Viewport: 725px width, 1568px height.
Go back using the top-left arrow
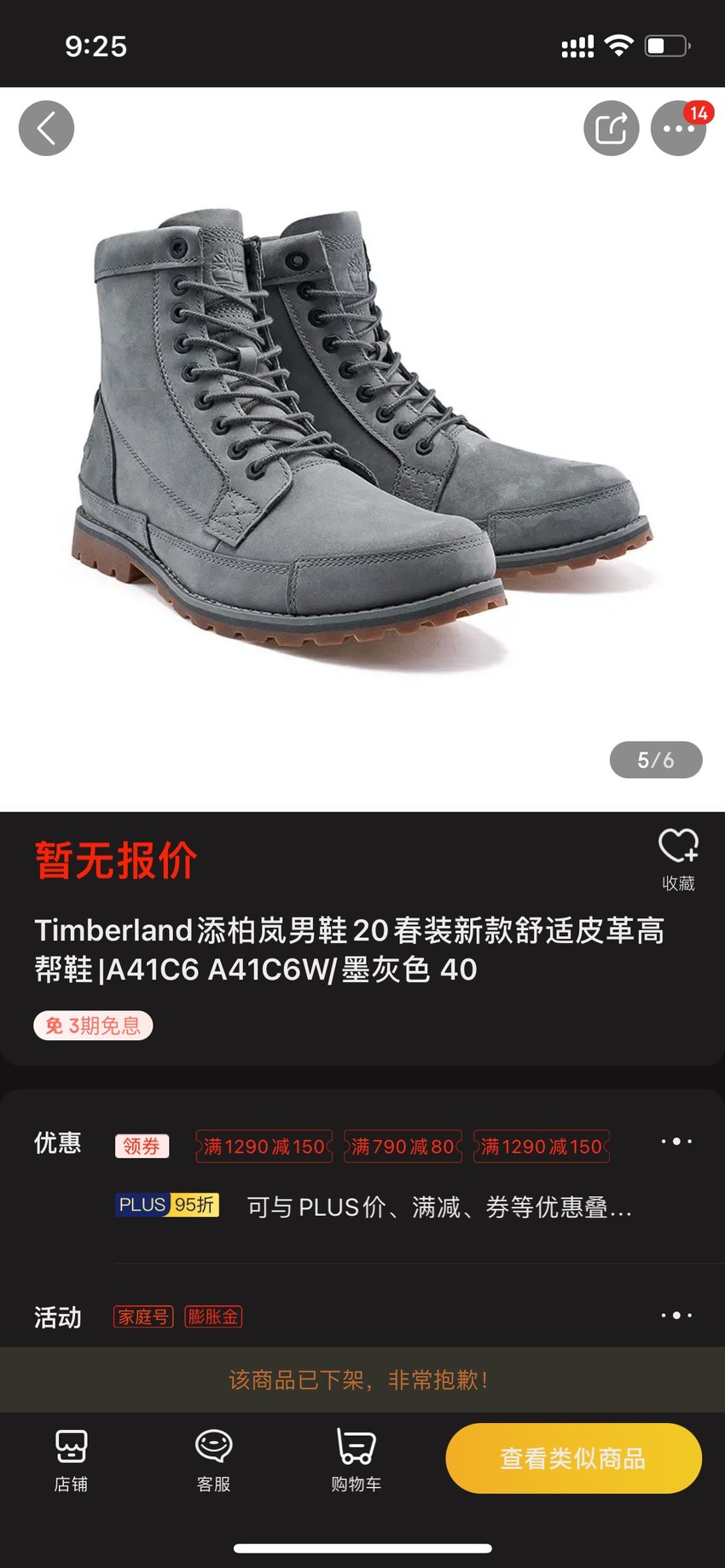click(46, 129)
